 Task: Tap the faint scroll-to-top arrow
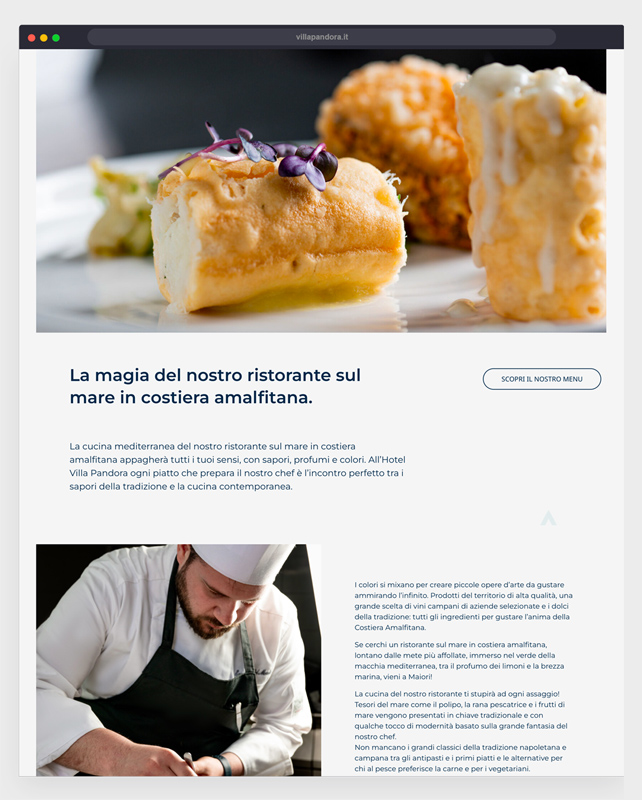pos(548,518)
